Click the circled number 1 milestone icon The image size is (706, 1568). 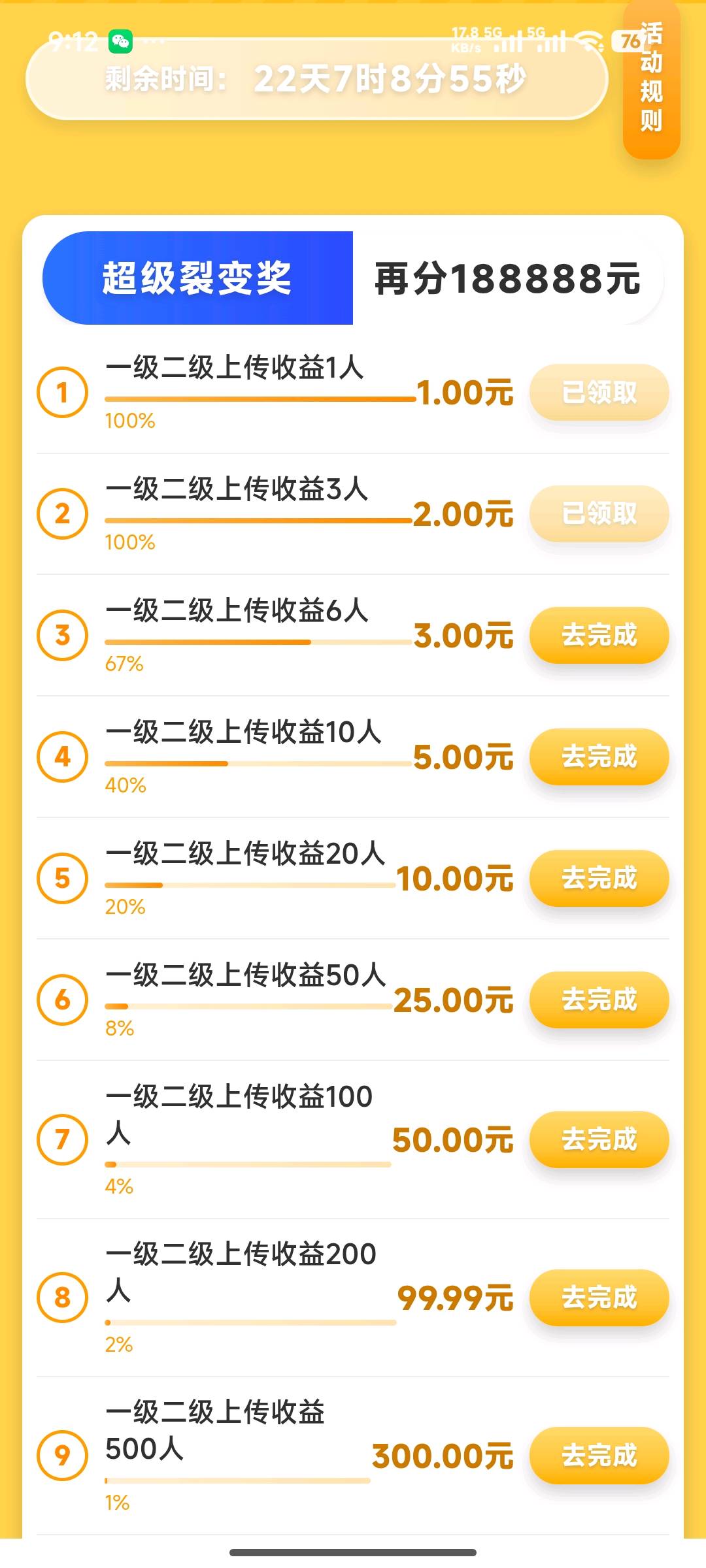click(62, 392)
